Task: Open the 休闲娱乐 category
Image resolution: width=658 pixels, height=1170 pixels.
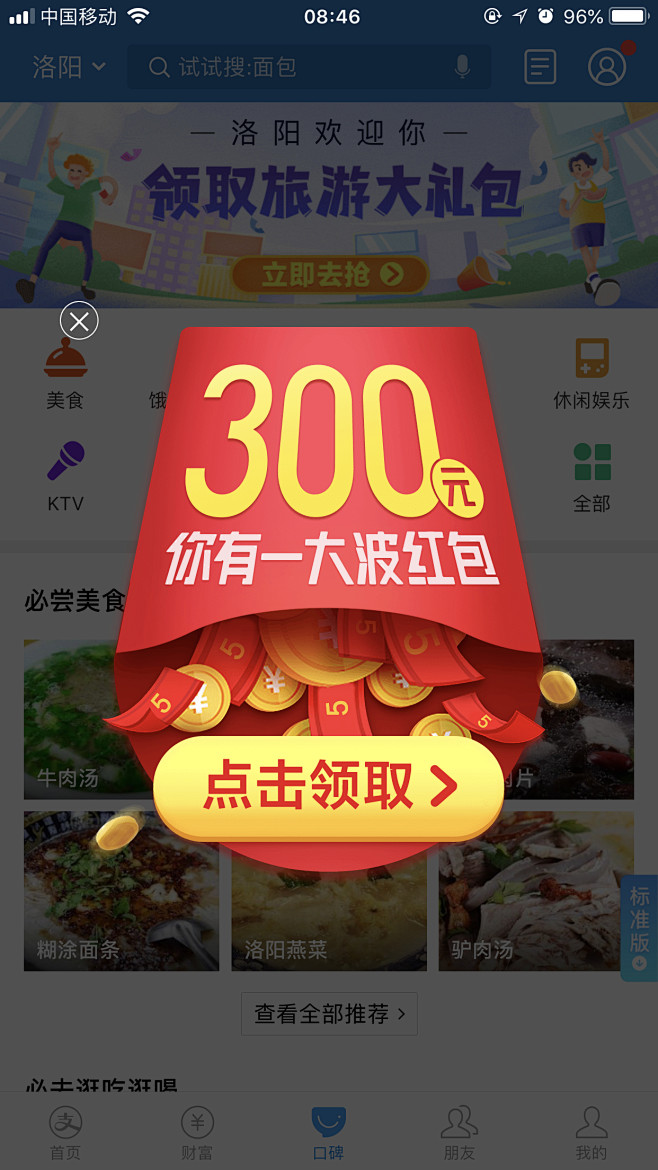Action: [x=591, y=373]
